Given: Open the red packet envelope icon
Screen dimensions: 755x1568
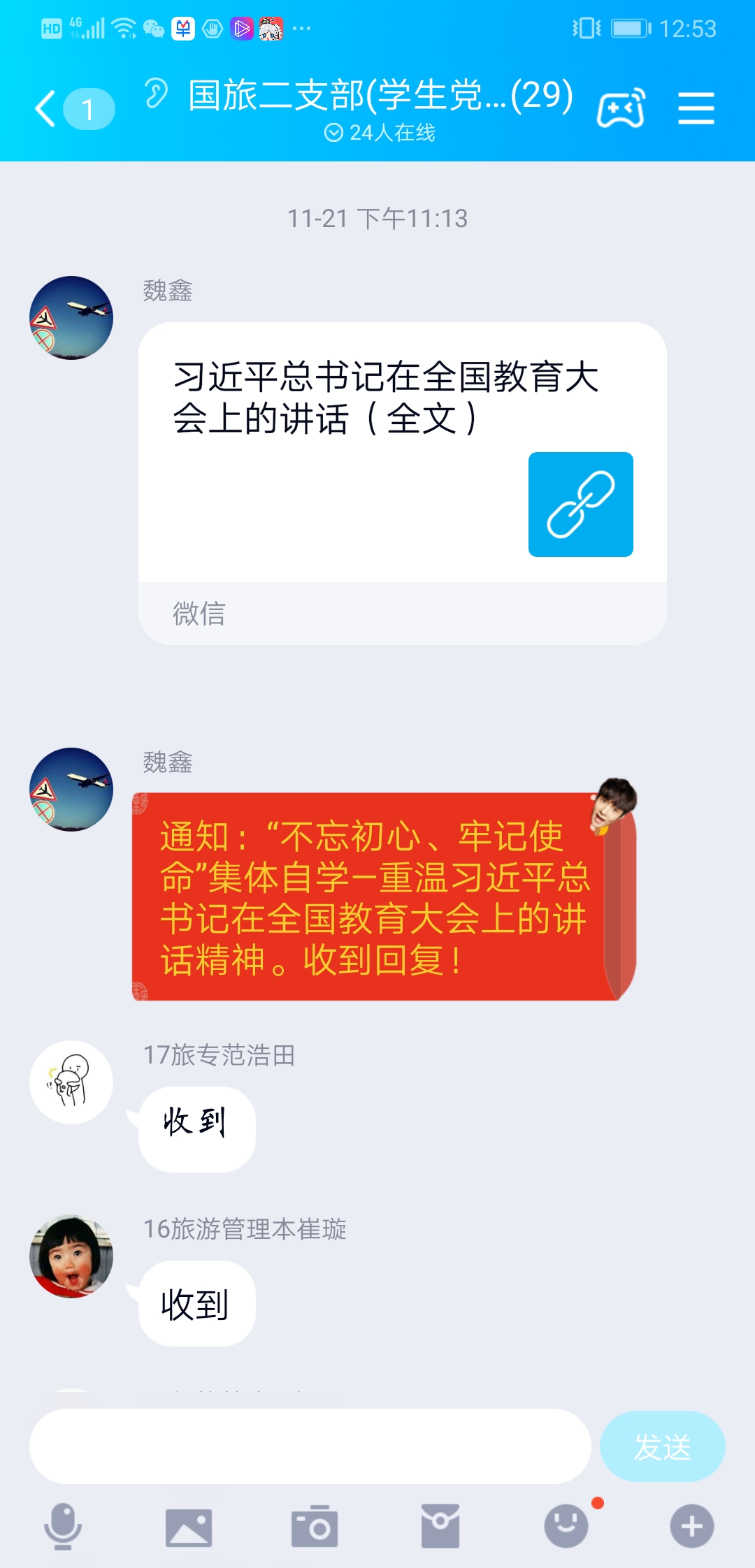Looking at the screenshot, I should pyautogui.click(x=440, y=1526).
